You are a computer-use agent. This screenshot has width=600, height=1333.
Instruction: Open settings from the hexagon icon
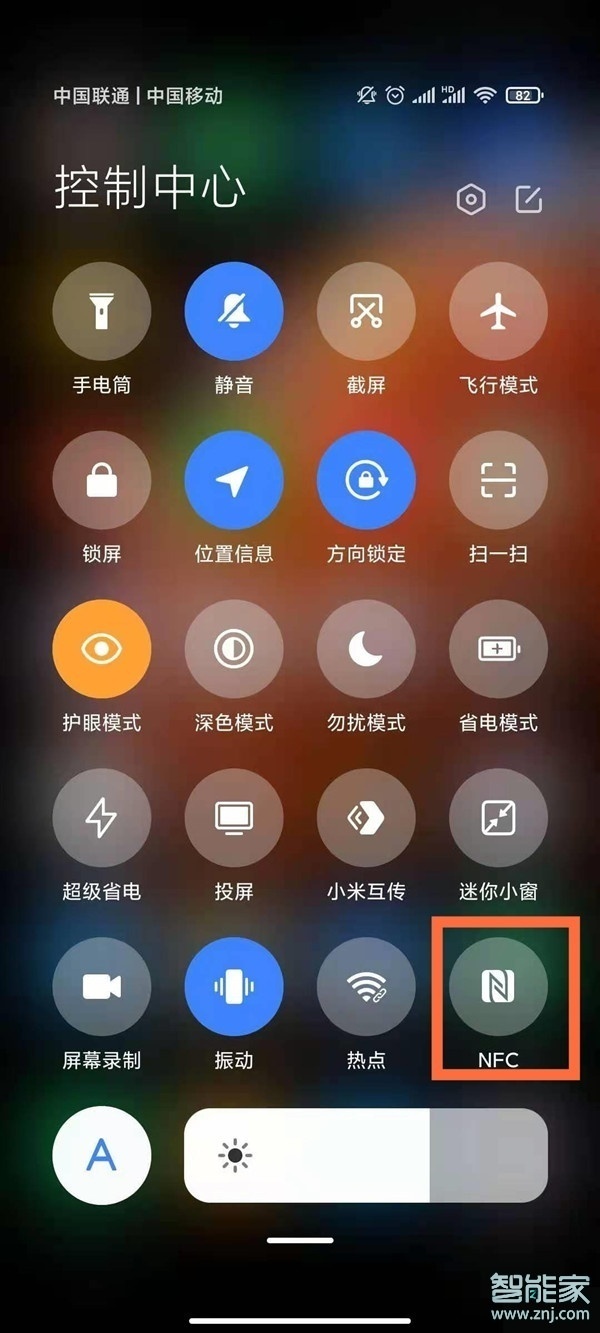click(x=471, y=200)
